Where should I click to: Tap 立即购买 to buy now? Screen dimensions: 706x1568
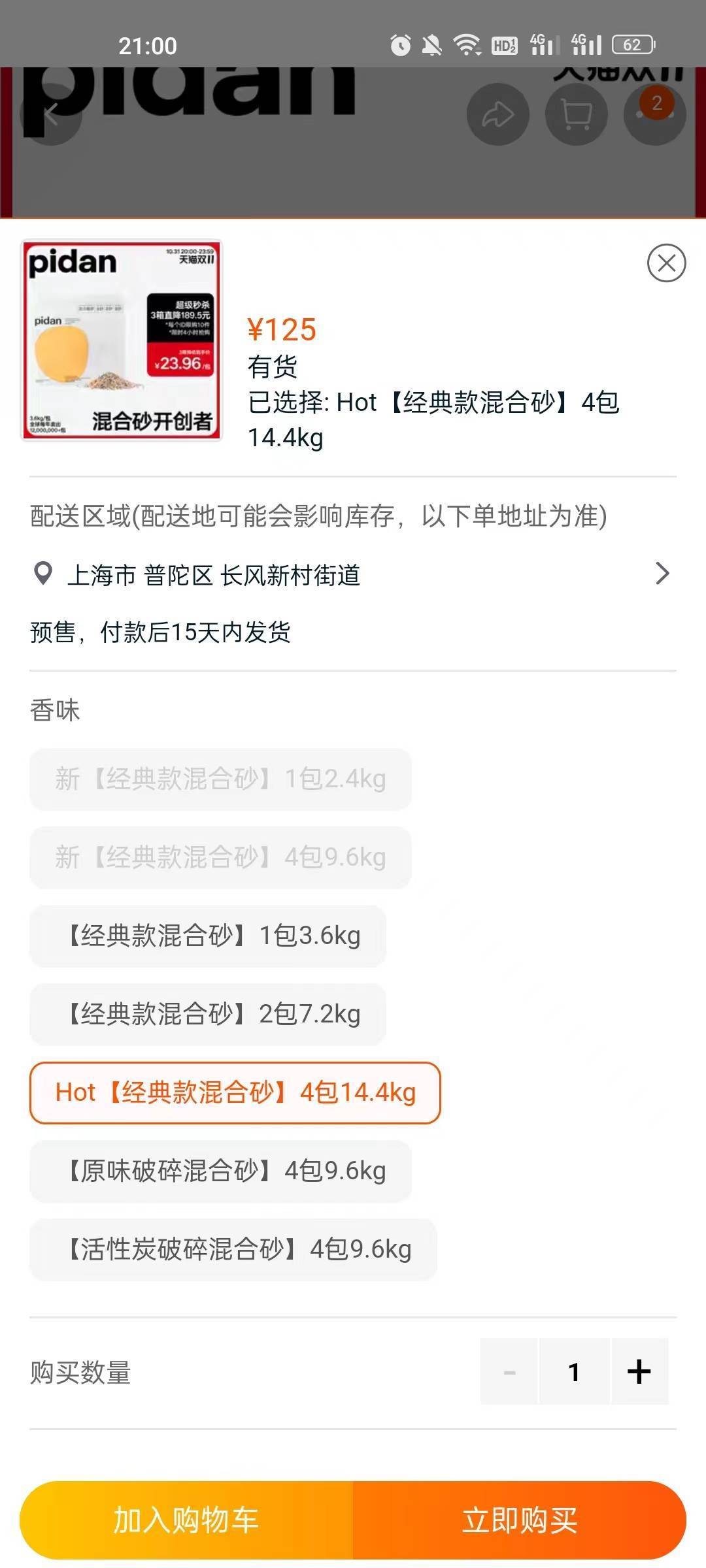pos(520,1520)
